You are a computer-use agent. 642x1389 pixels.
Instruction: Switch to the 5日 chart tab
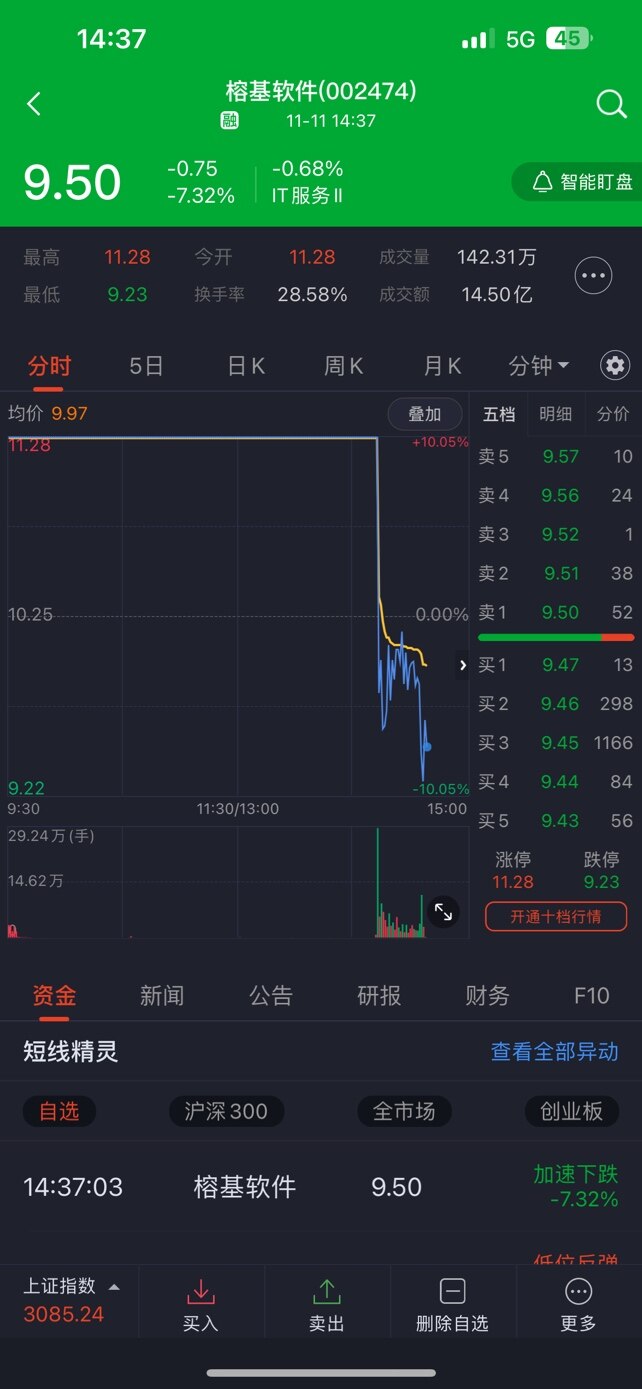(146, 366)
